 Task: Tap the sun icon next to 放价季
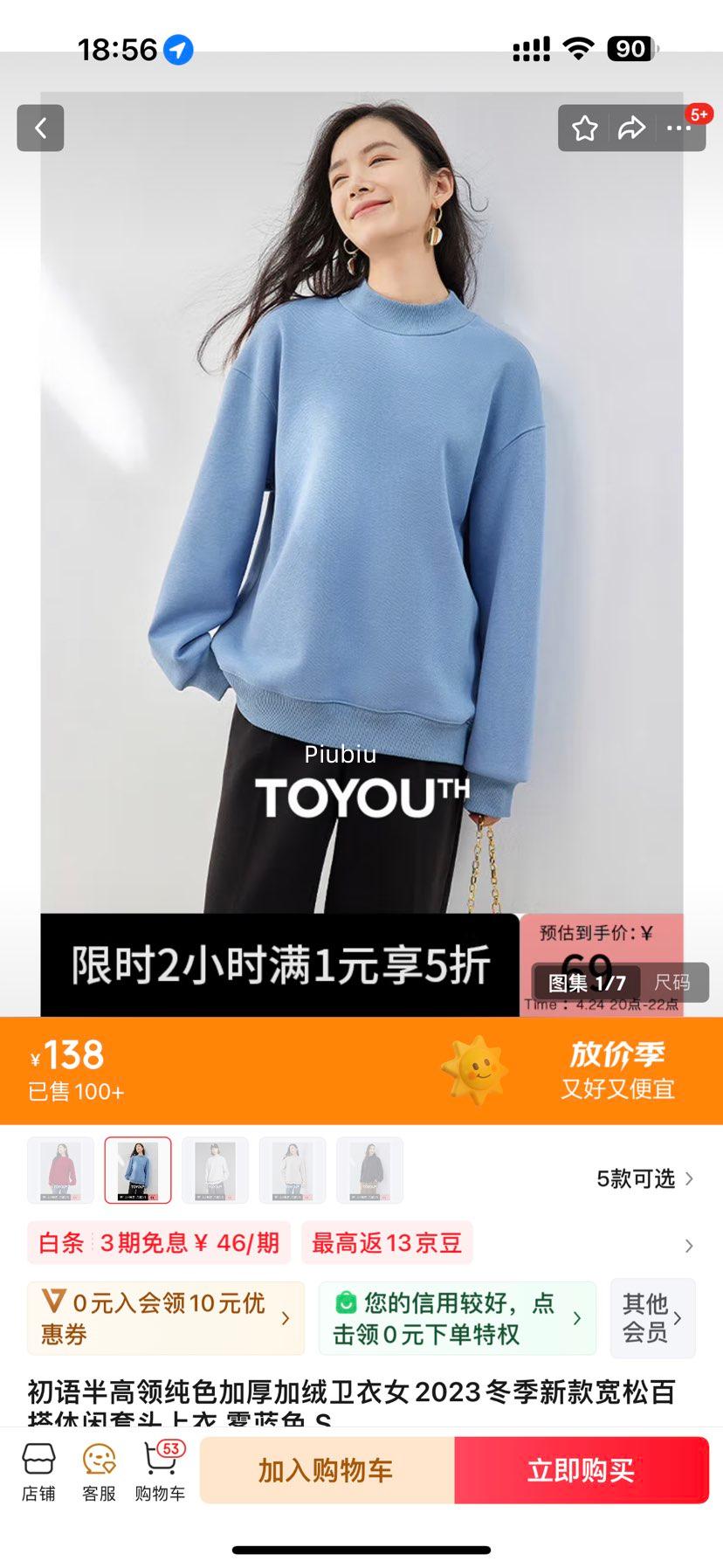tap(476, 1070)
